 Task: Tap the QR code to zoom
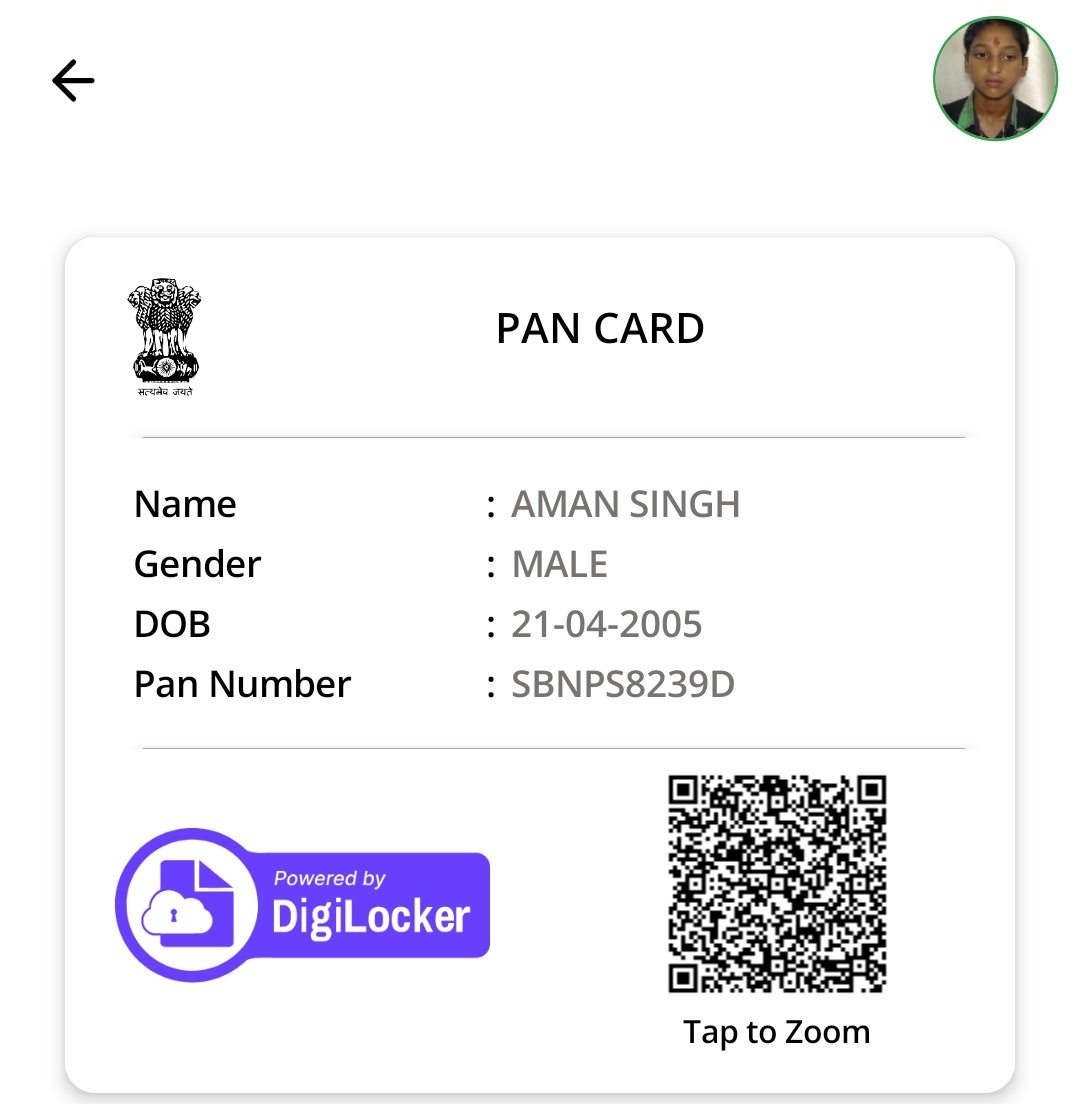(777, 884)
